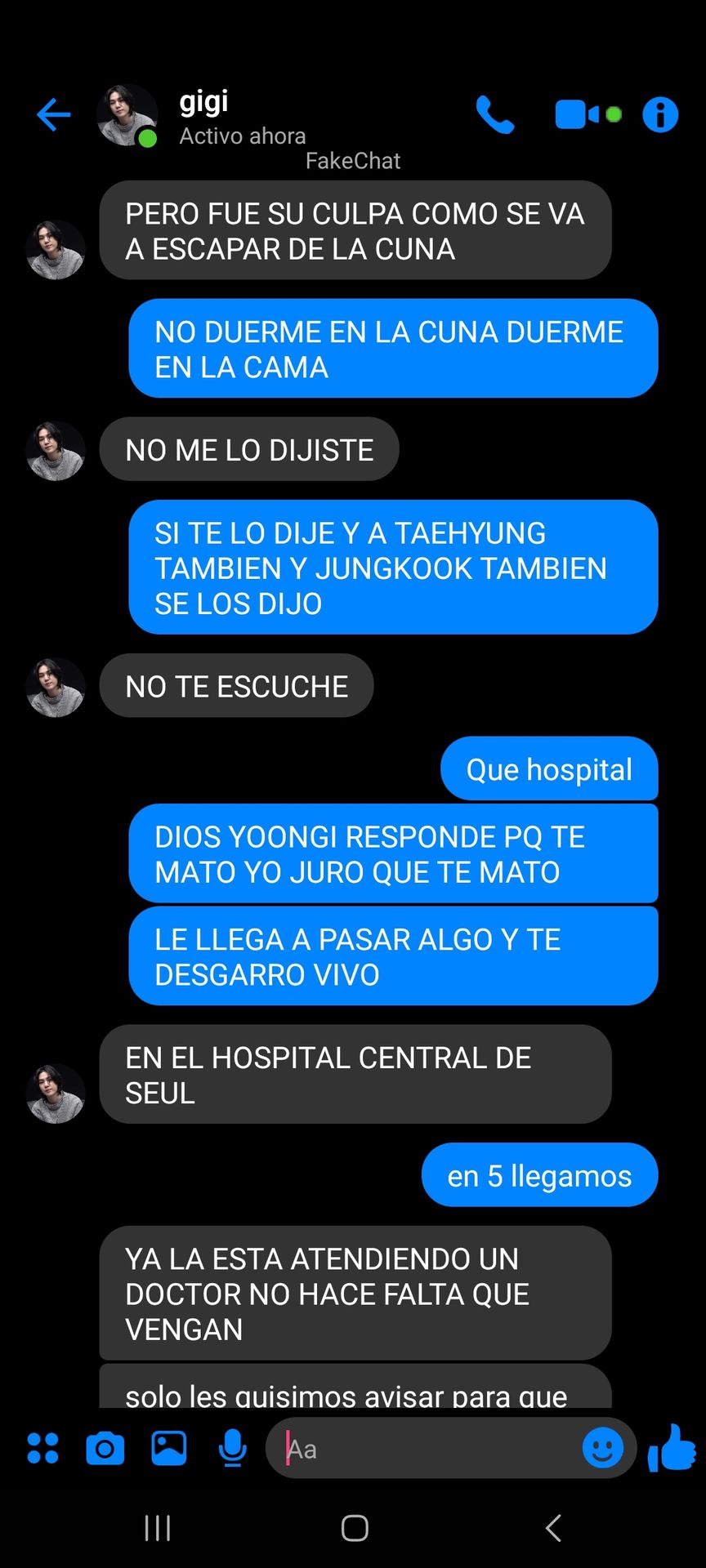Open recent apps from navigation bar
This screenshot has width=706, height=1568.
point(158,1528)
